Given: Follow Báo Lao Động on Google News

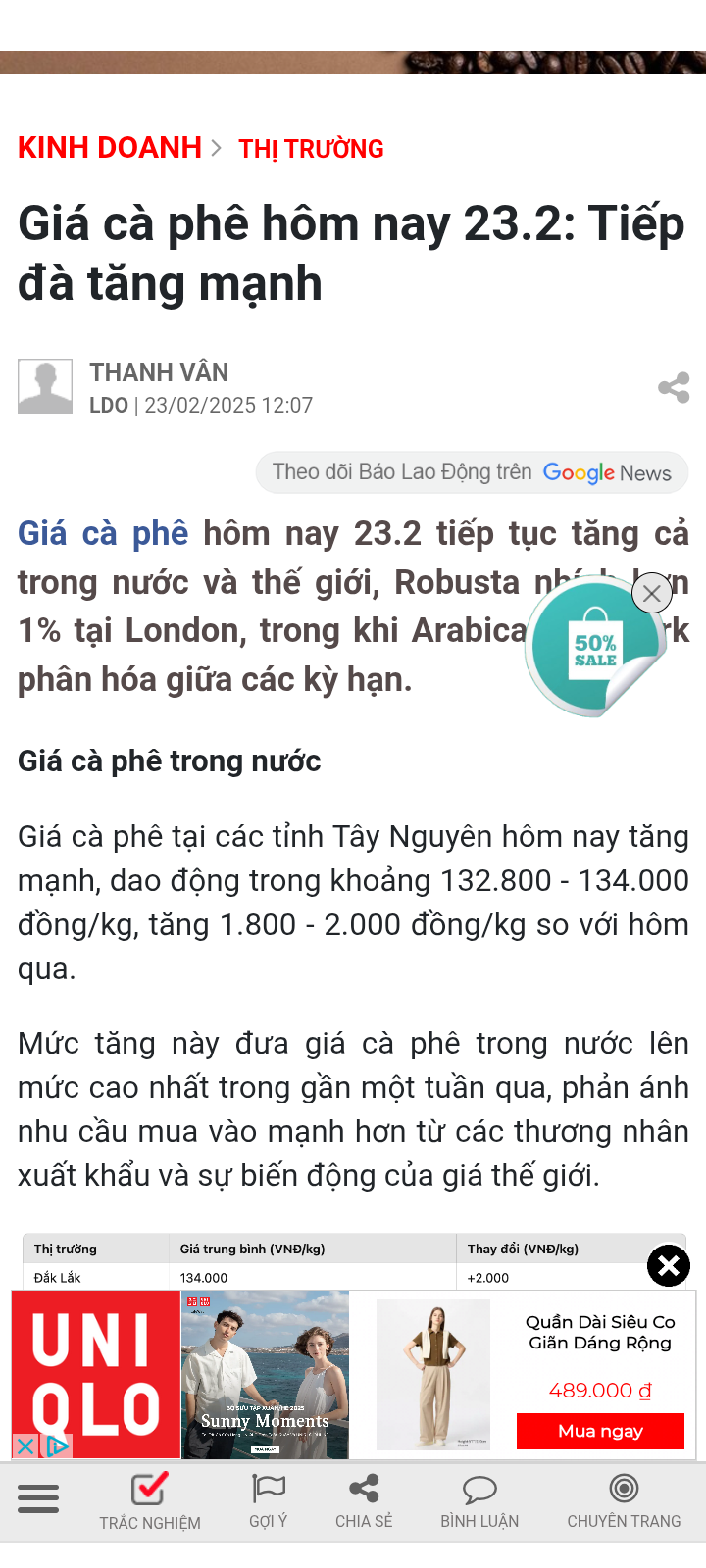Looking at the screenshot, I should (x=472, y=473).
